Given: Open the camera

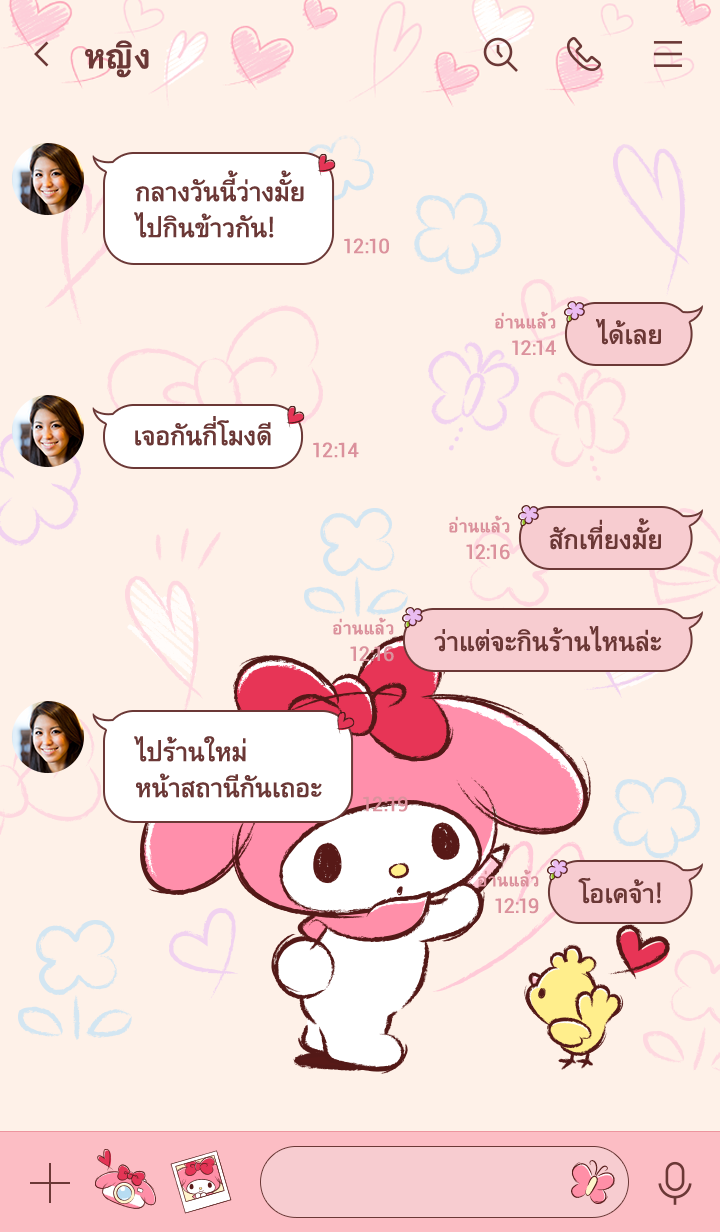Looking at the screenshot, I should [124, 1182].
